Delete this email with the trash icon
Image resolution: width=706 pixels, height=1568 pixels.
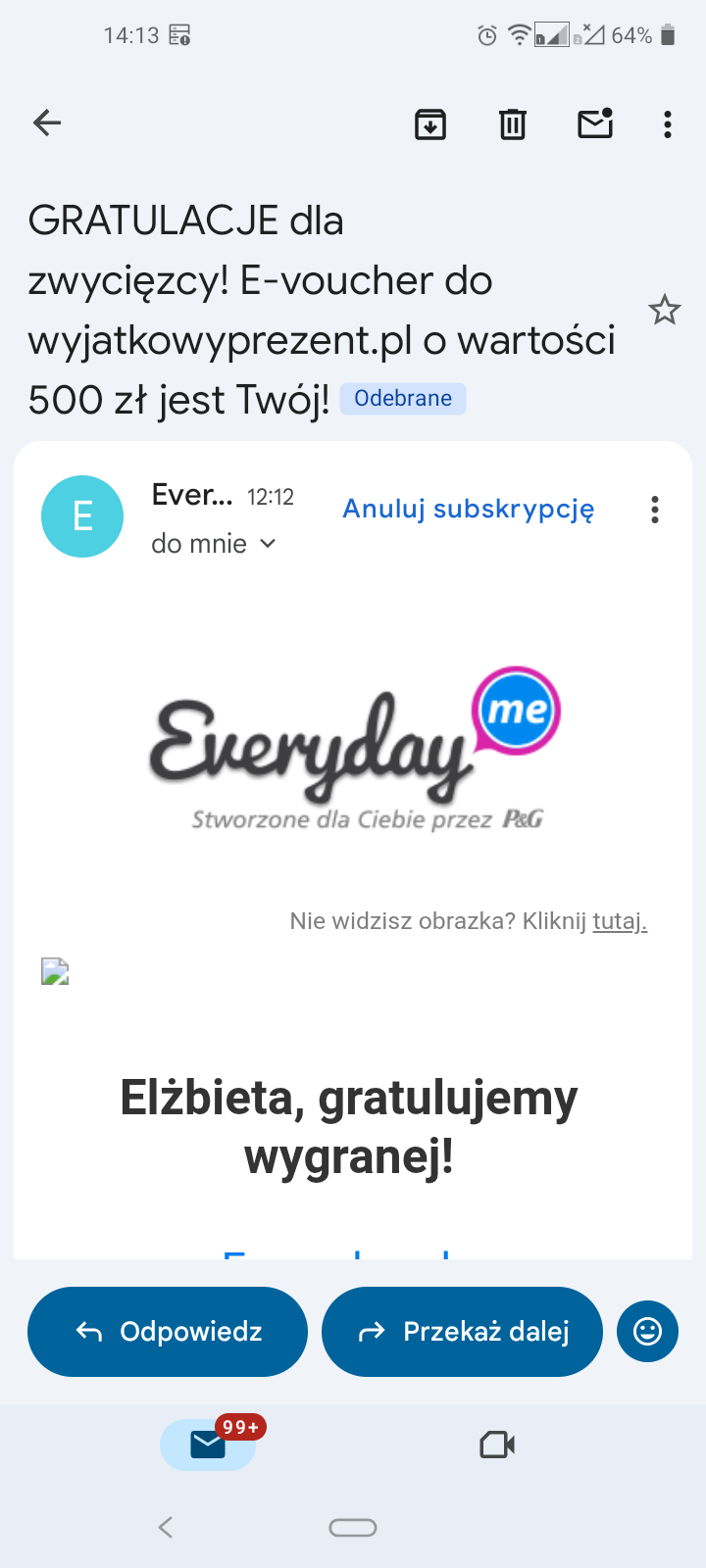click(513, 124)
